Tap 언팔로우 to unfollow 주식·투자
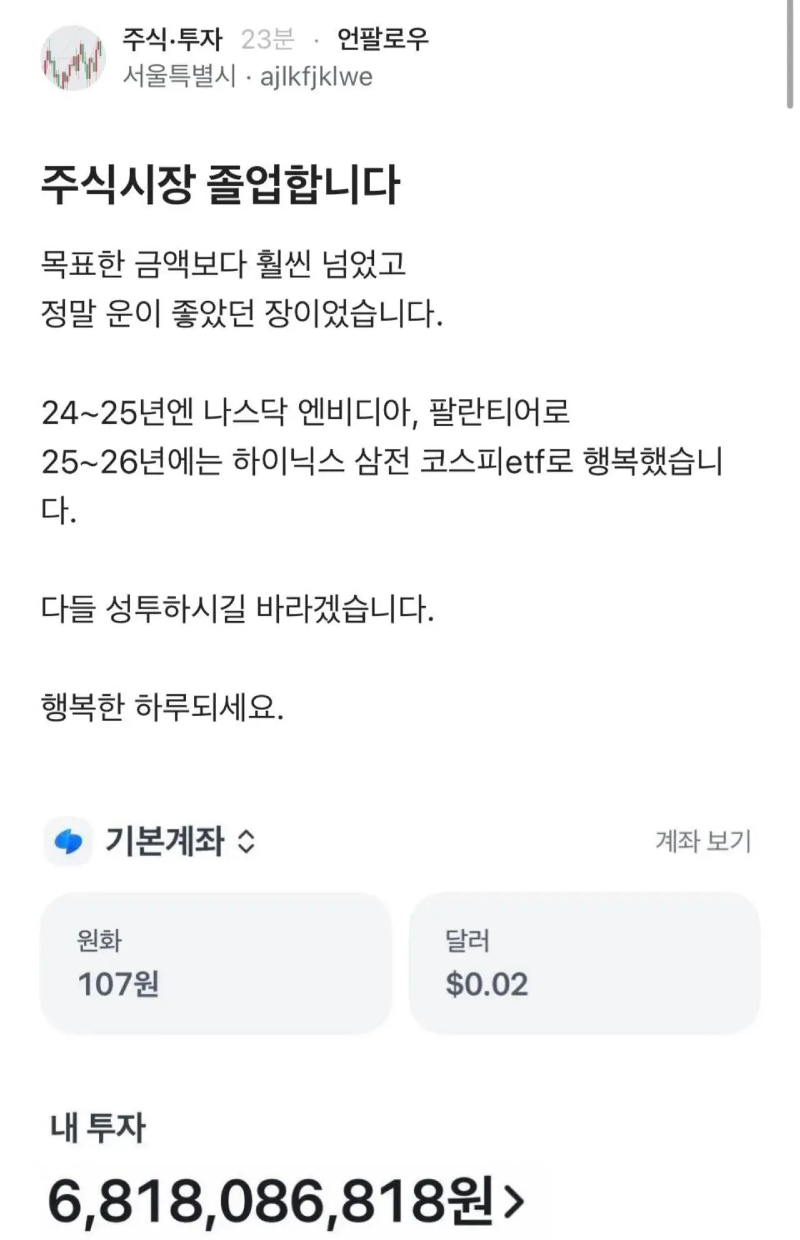Viewport: 800px width, 1240px height. pos(383,40)
